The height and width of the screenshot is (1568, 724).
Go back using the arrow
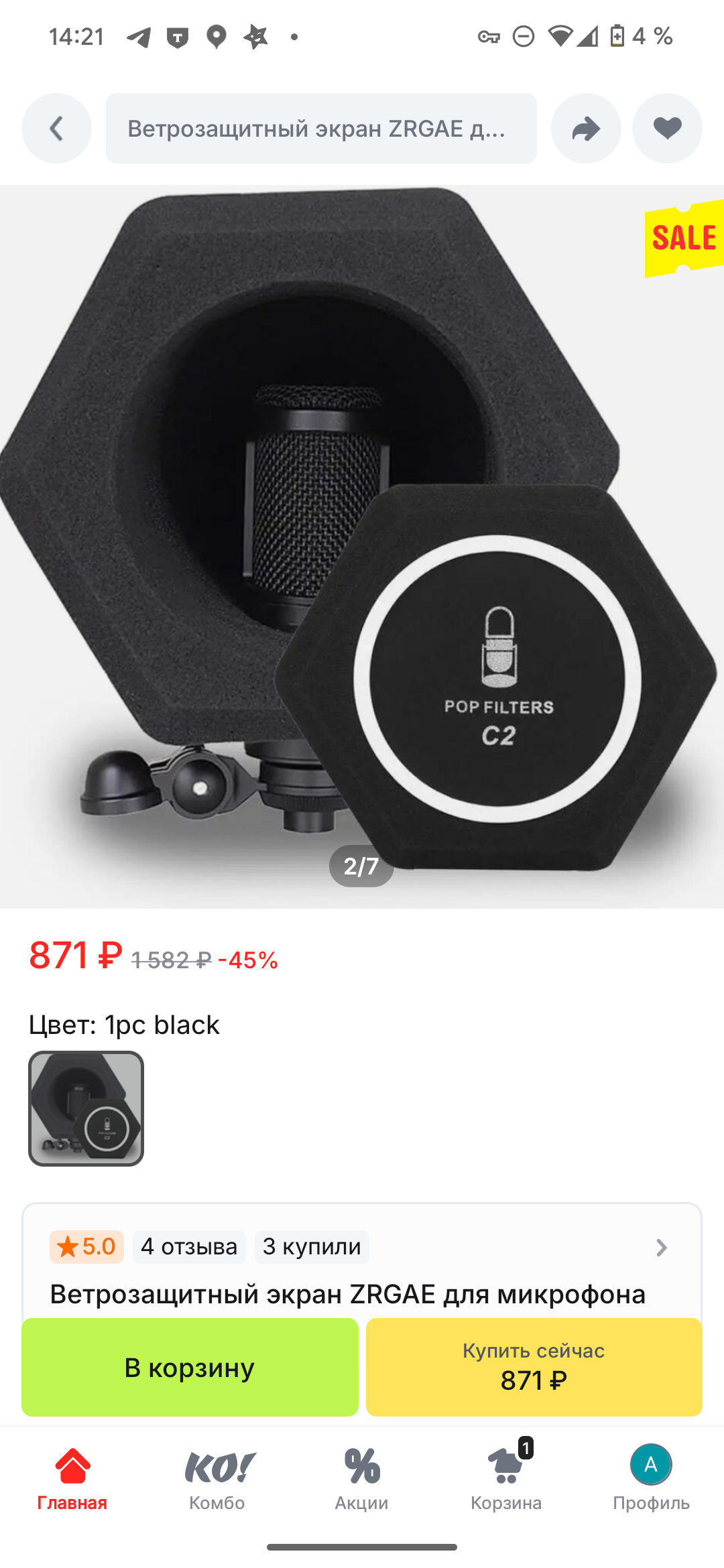(x=56, y=128)
